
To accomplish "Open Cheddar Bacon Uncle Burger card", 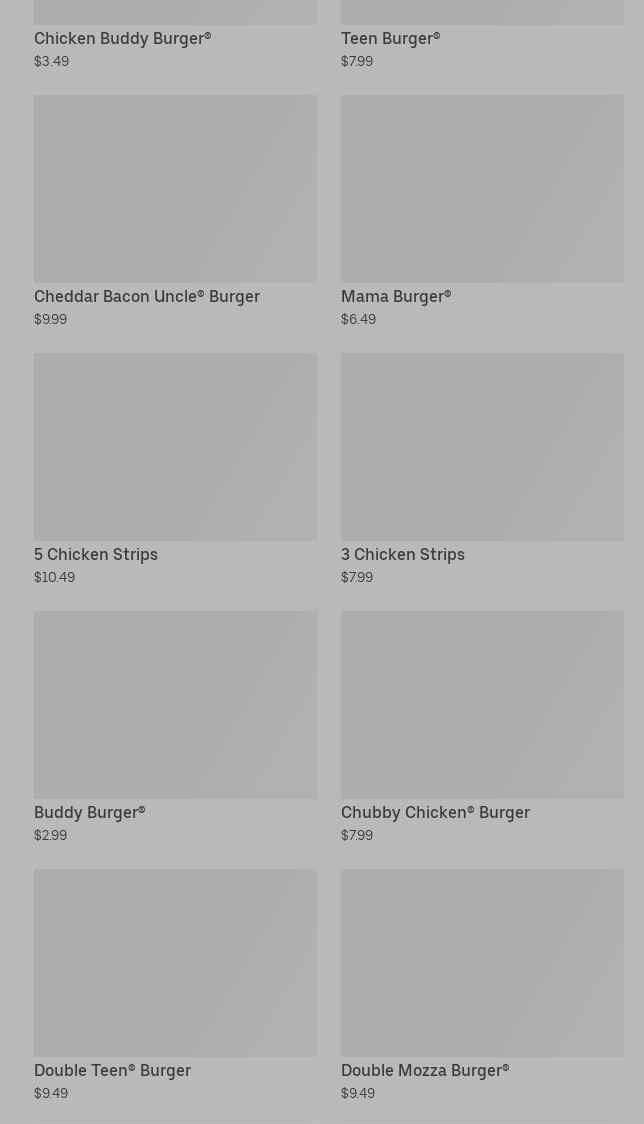I will click(175, 211).
